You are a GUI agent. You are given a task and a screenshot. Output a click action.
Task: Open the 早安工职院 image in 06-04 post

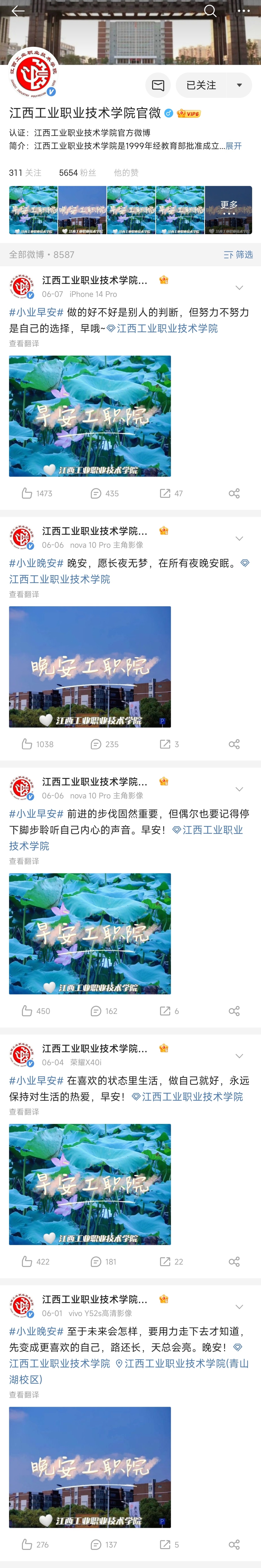tap(90, 1185)
